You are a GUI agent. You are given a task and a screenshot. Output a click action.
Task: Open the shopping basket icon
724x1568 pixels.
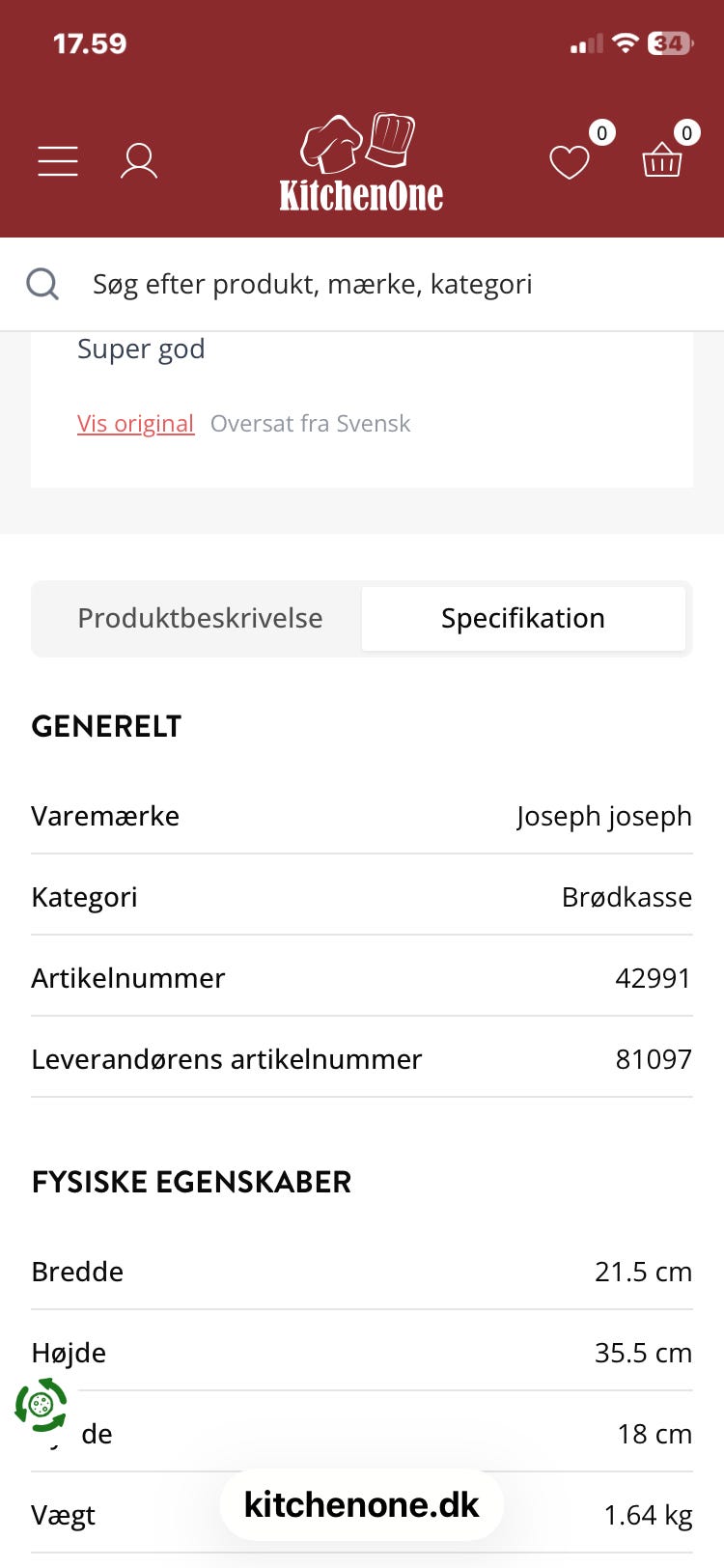pyautogui.click(x=663, y=164)
